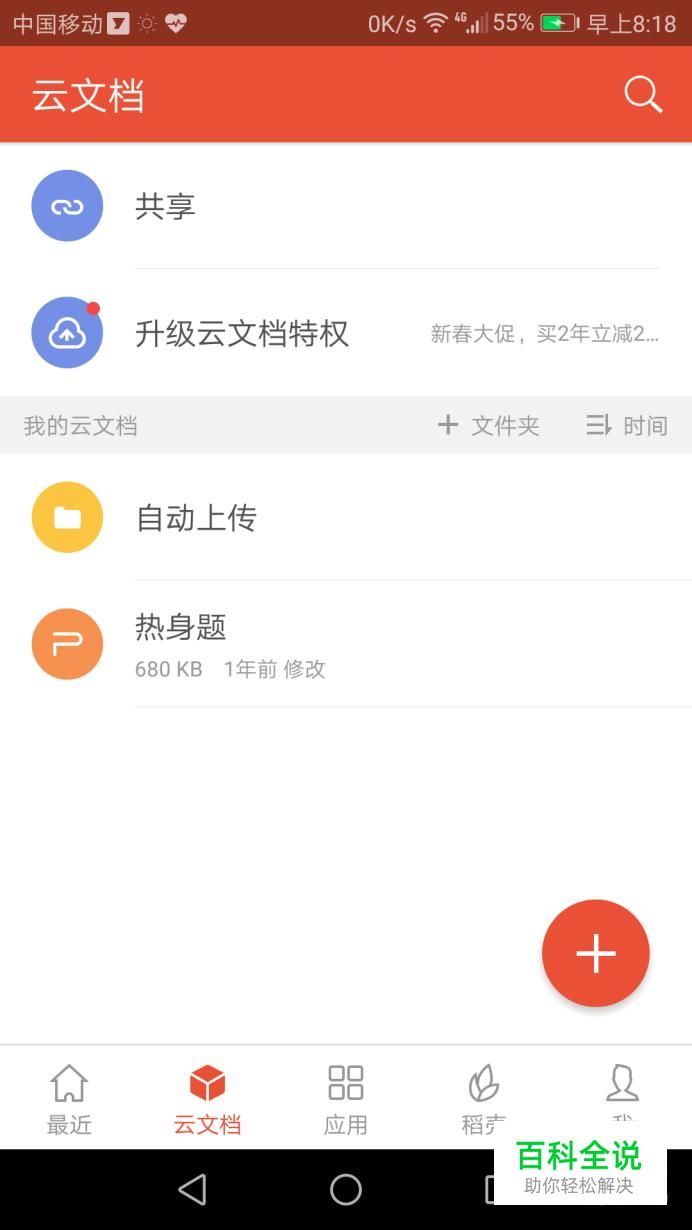Viewport: 692px width, 1230px height.
Task: Open the search icon in the header
Action: pos(643,96)
